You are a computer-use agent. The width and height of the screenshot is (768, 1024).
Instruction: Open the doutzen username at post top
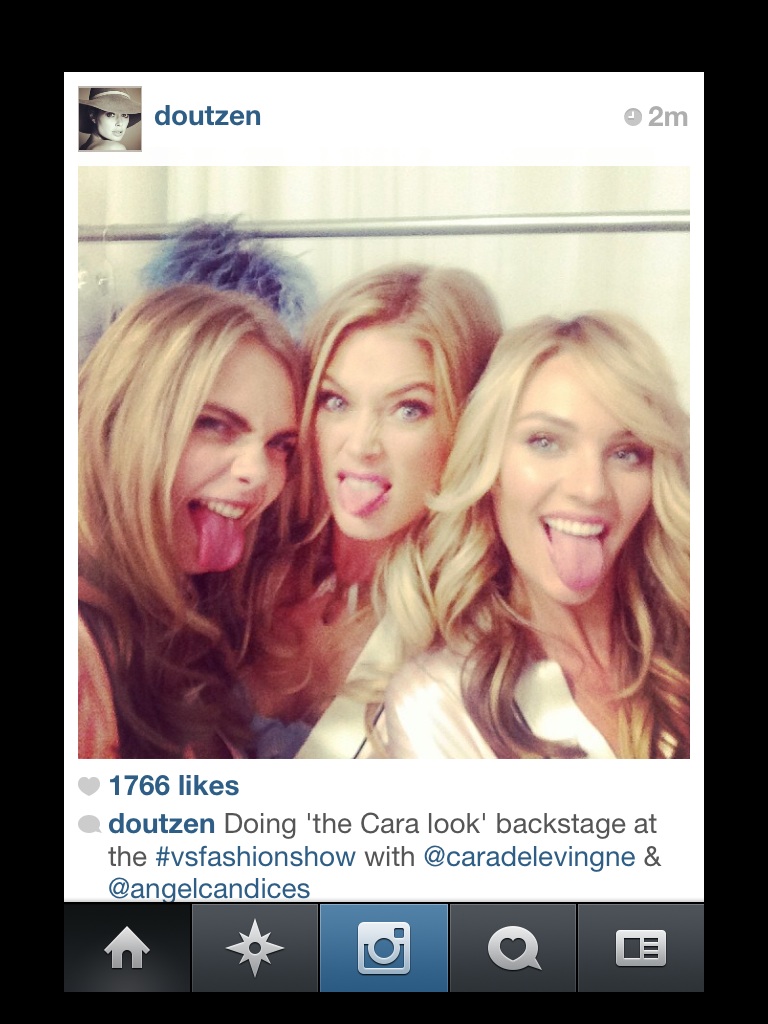pyautogui.click(x=207, y=116)
